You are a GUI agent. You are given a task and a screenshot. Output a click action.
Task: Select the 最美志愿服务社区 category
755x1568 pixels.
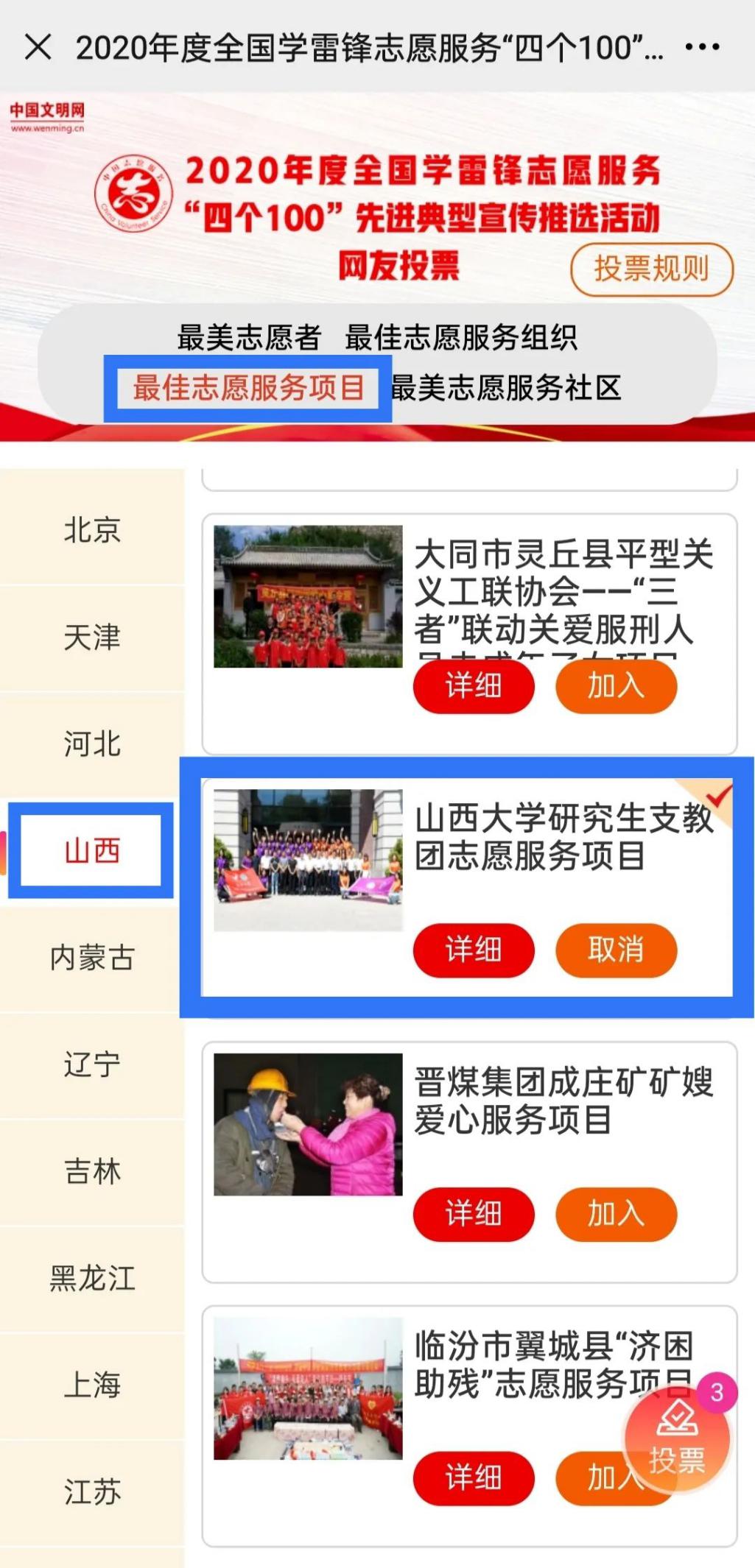(507, 388)
